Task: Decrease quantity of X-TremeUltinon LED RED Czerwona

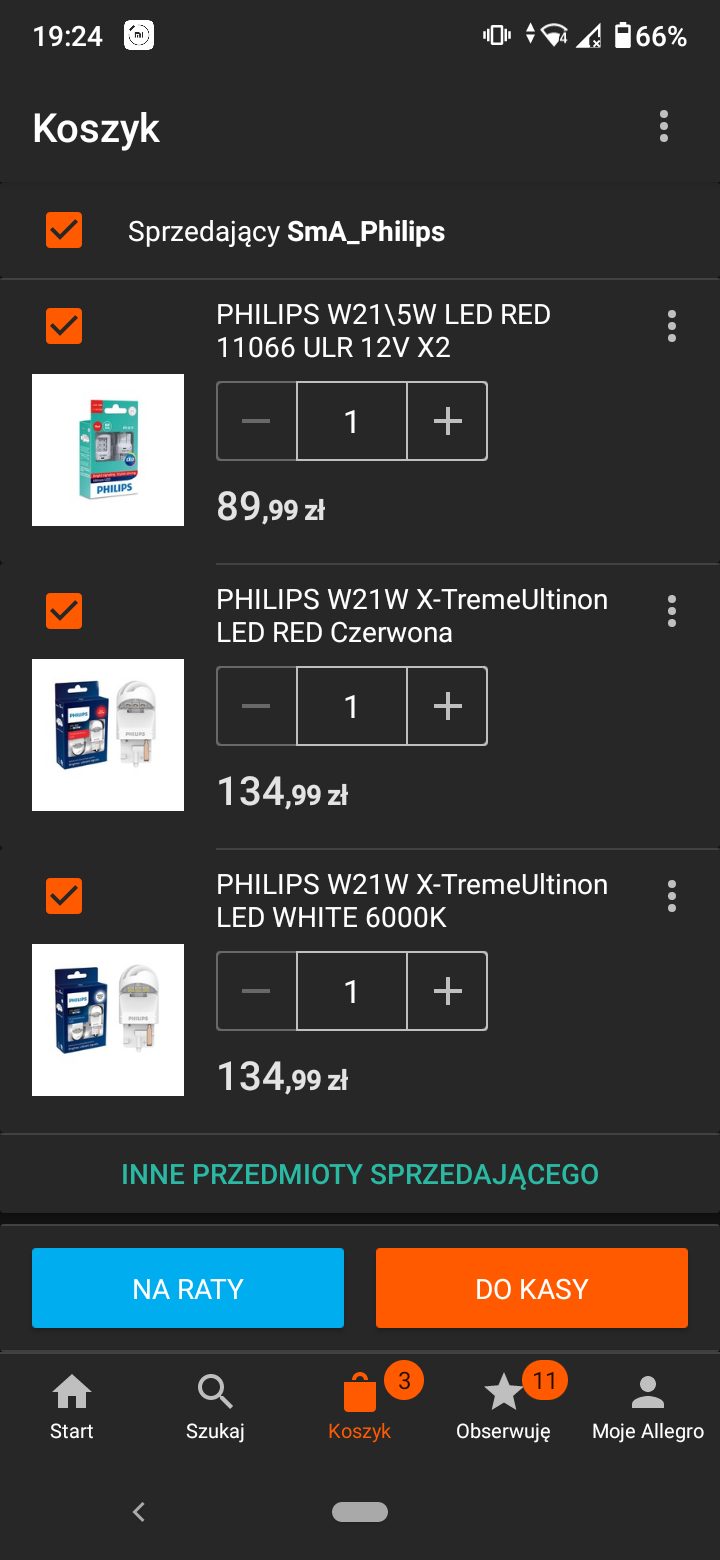Action: (256, 706)
